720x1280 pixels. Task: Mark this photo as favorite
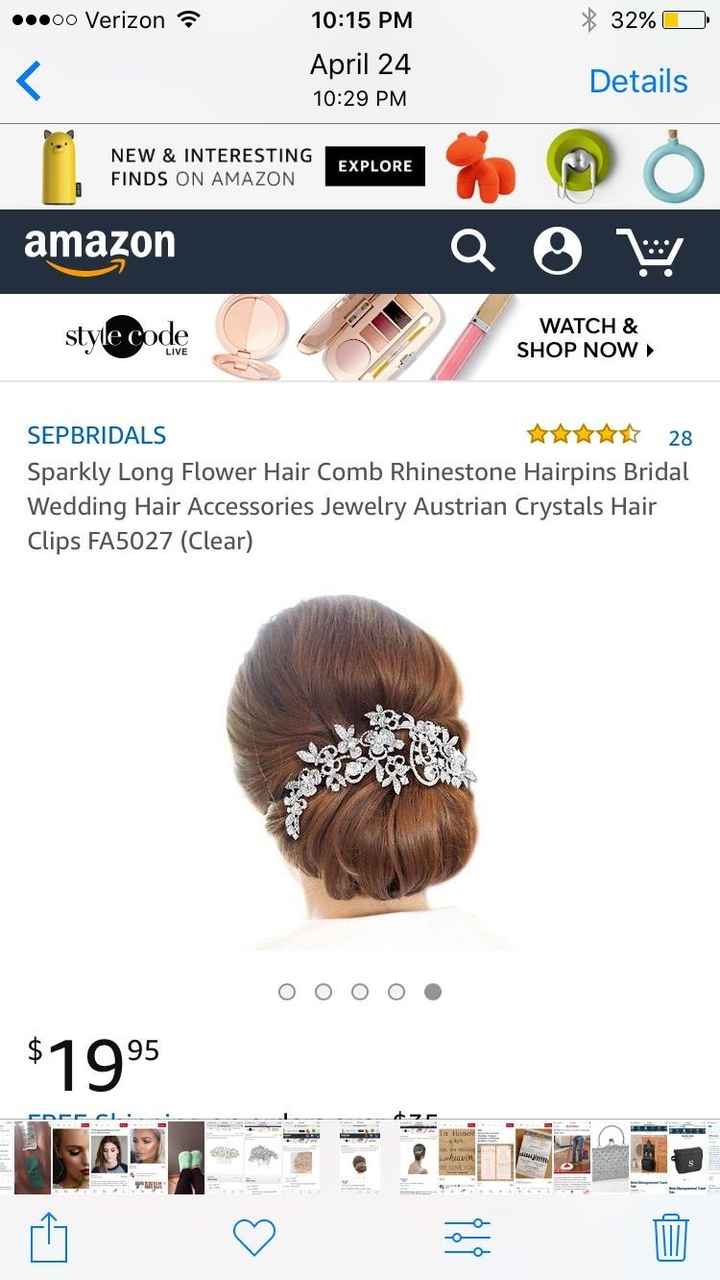point(254,1238)
